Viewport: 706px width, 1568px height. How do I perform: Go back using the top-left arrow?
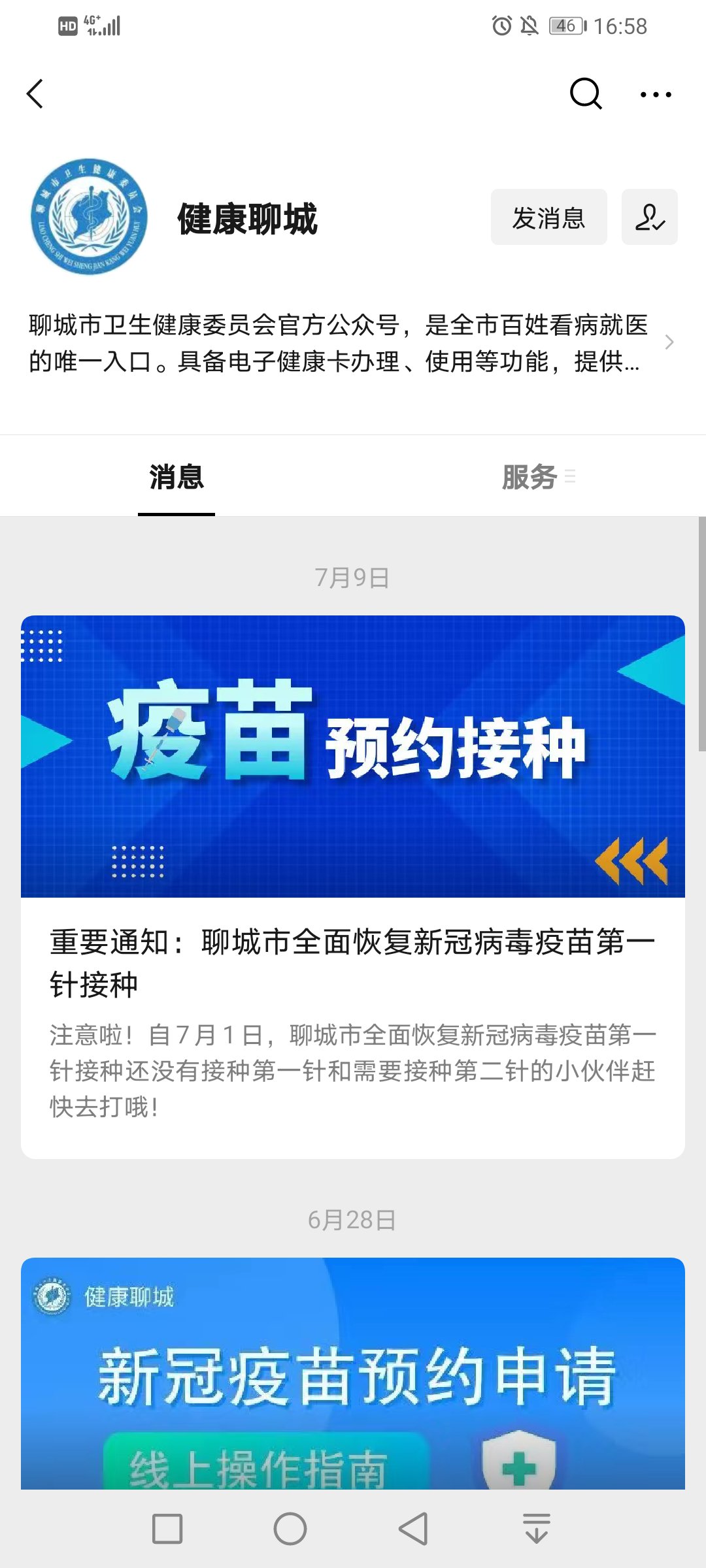pyautogui.click(x=35, y=94)
